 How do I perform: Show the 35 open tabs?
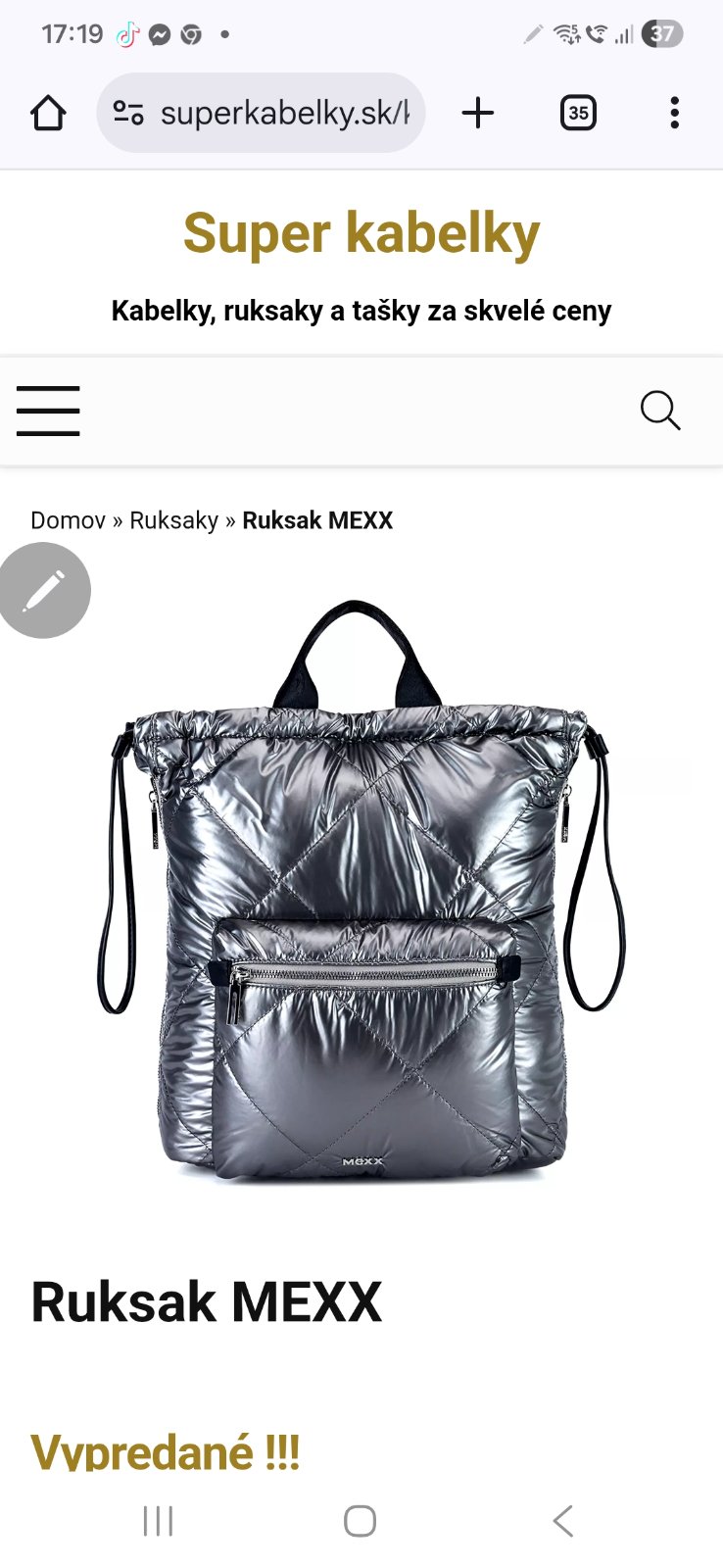[578, 114]
